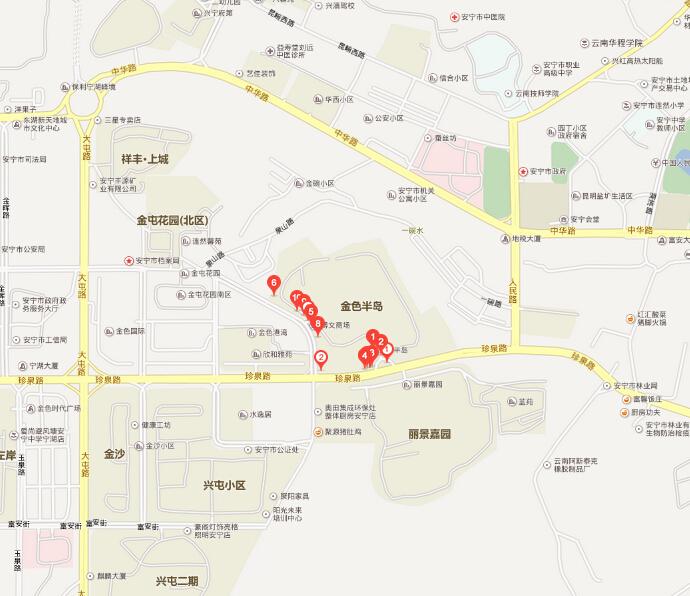This screenshot has height=596, width=690.
Task: Open map marker number 4
Action: (364, 355)
